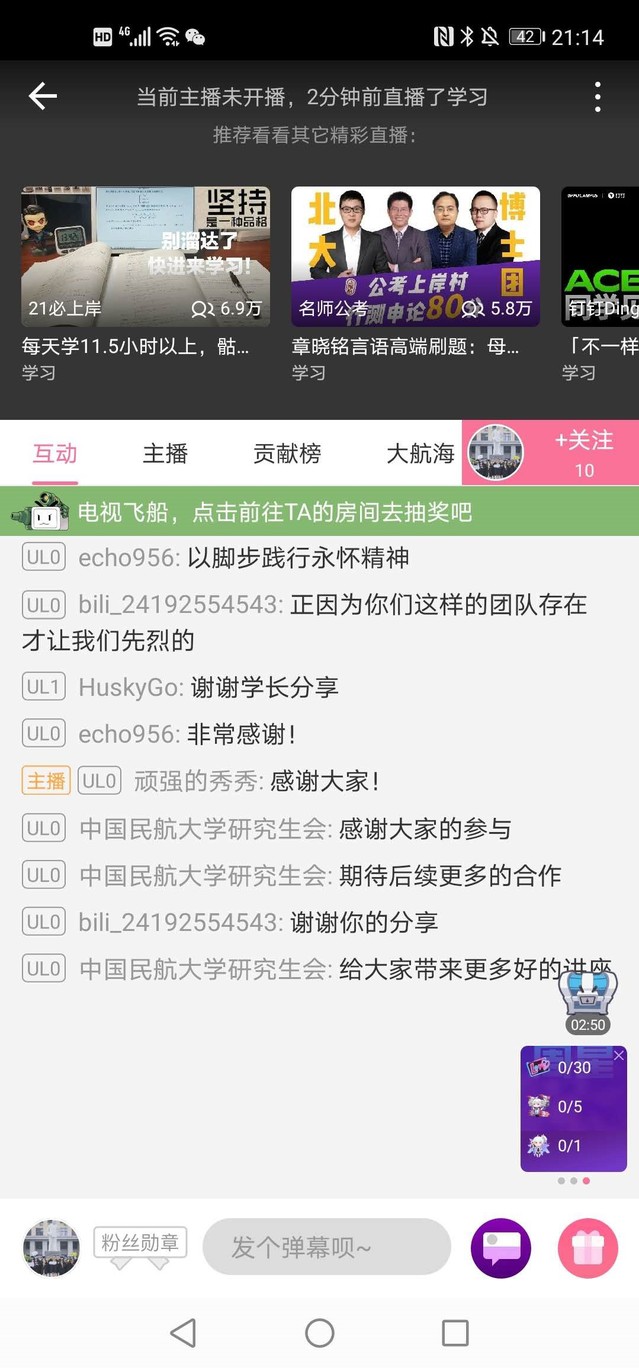Screen dimensions: 639x1368
Task: Follow the streamer with +关注
Action: pyautogui.click(x=584, y=452)
